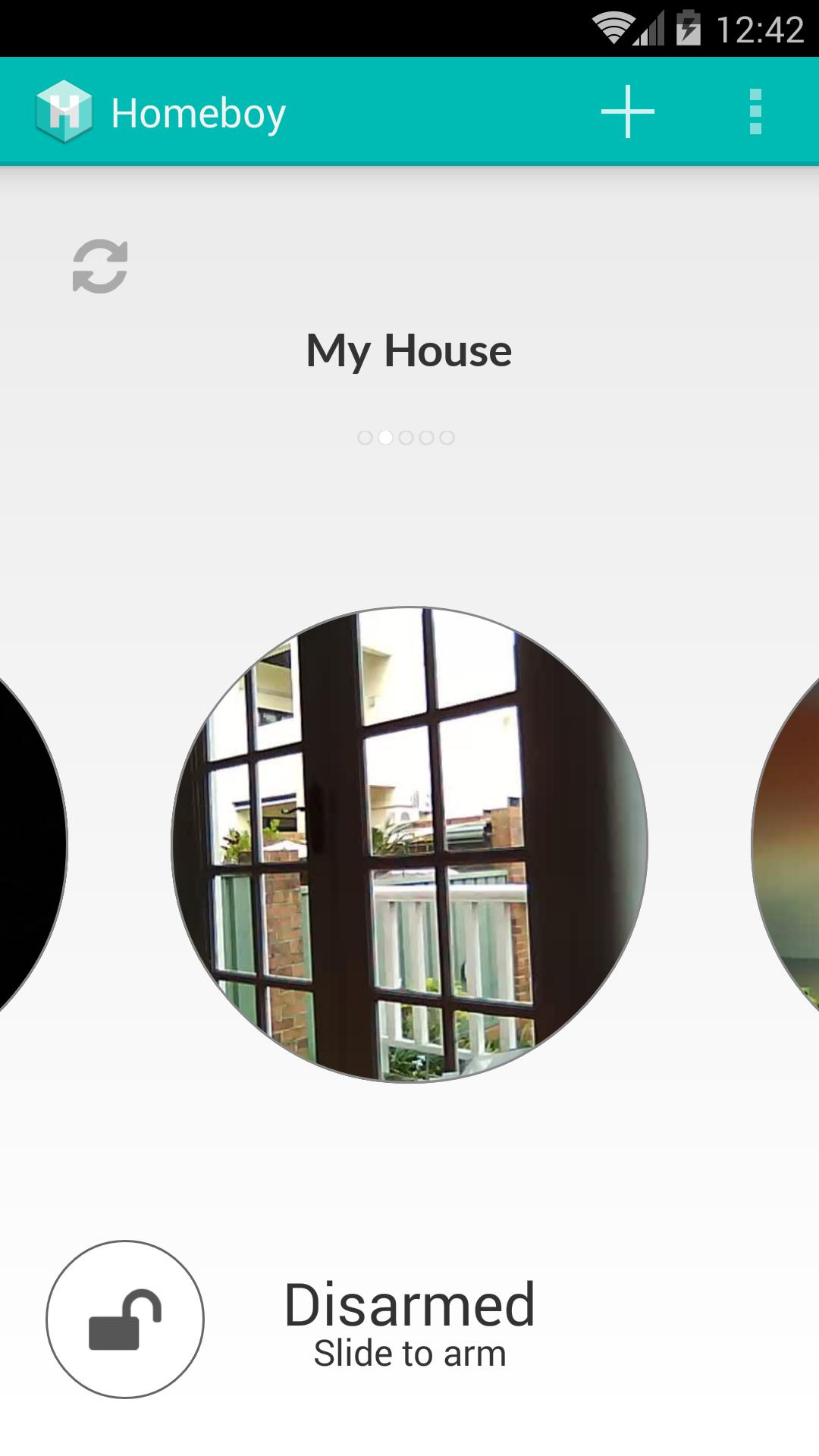Tap the unlocked padlock button
The image size is (819, 1456).
coord(125,1319)
